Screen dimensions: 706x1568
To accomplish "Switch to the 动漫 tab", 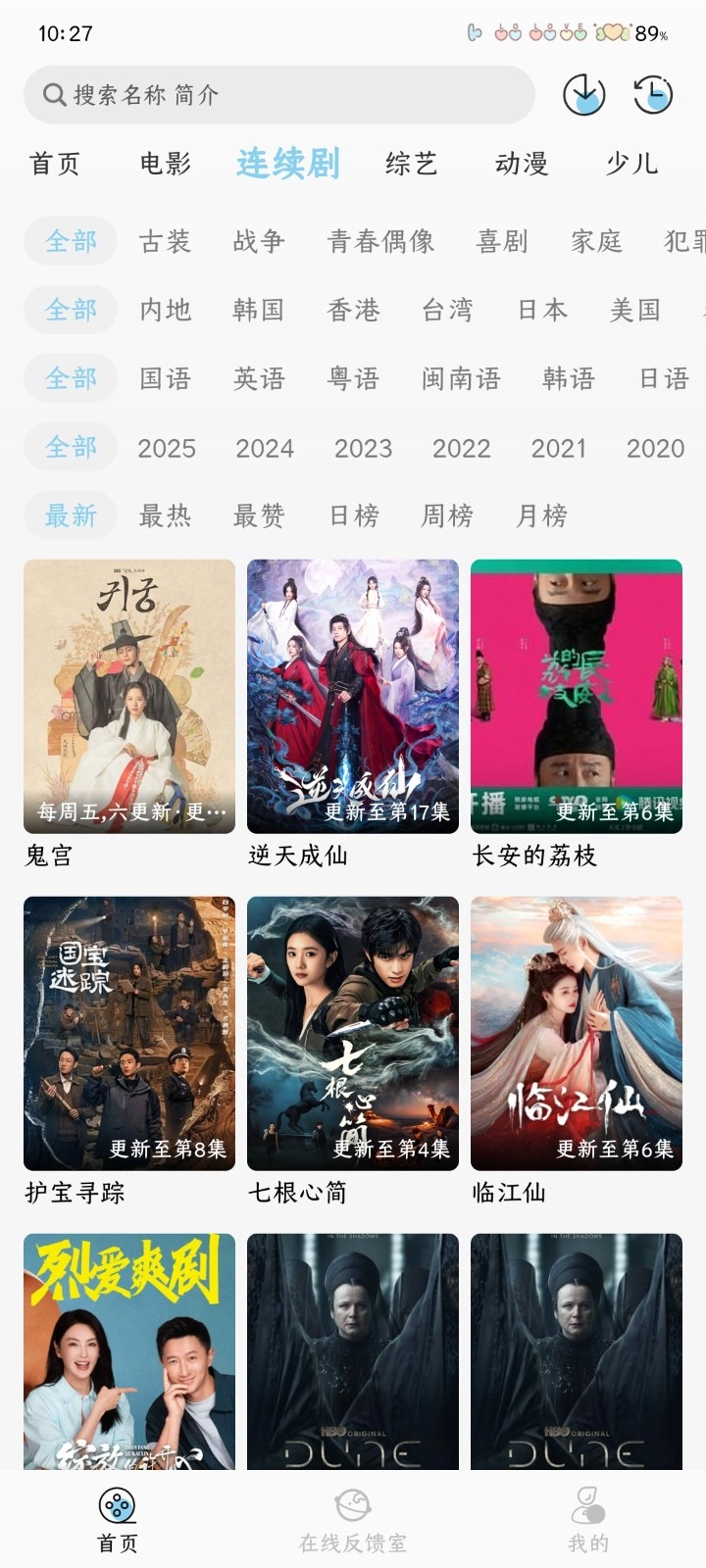I will 521,164.
